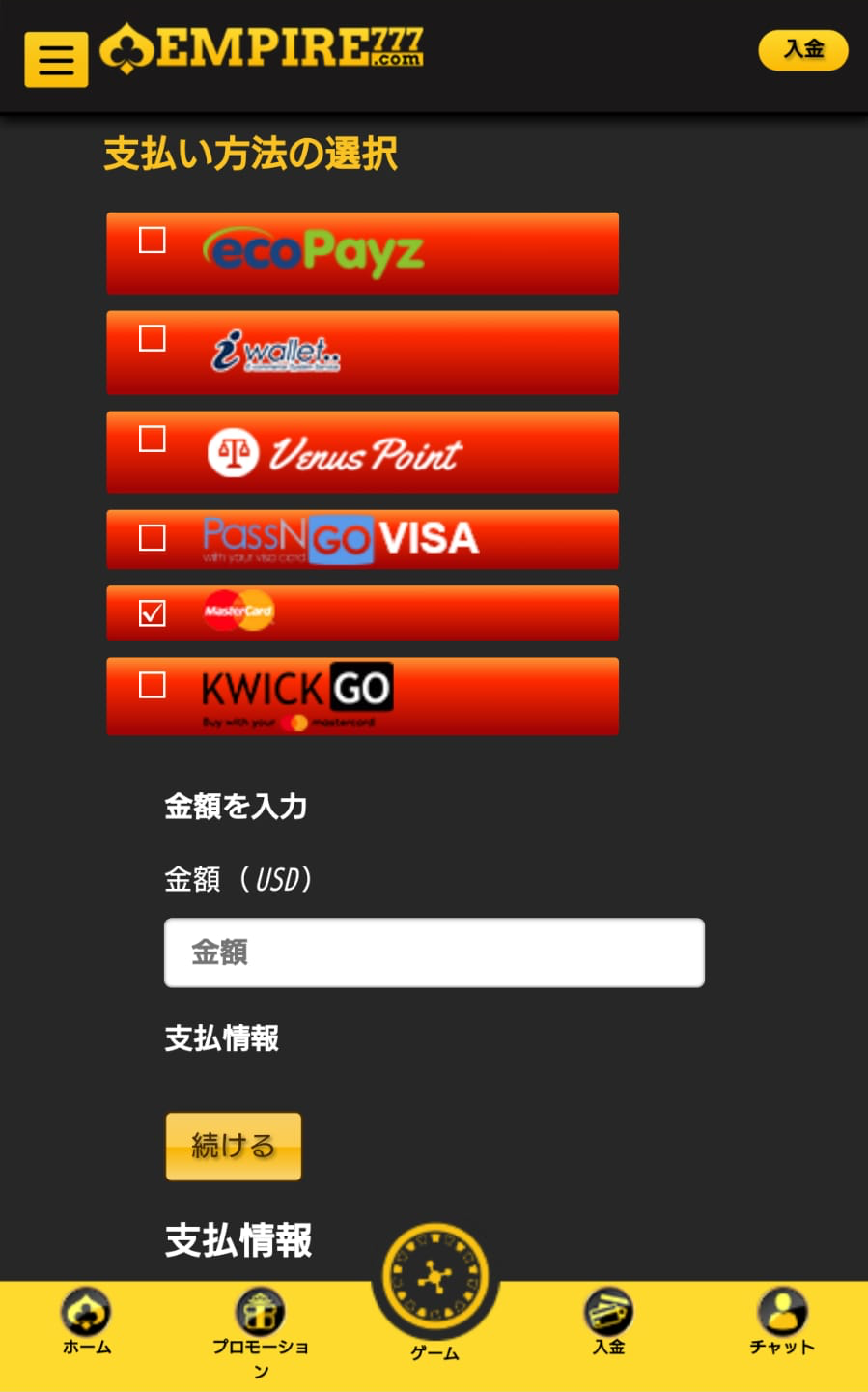Tick the KWICK GO payment checkbox
This screenshot has height=1392, width=868.
tap(153, 685)
